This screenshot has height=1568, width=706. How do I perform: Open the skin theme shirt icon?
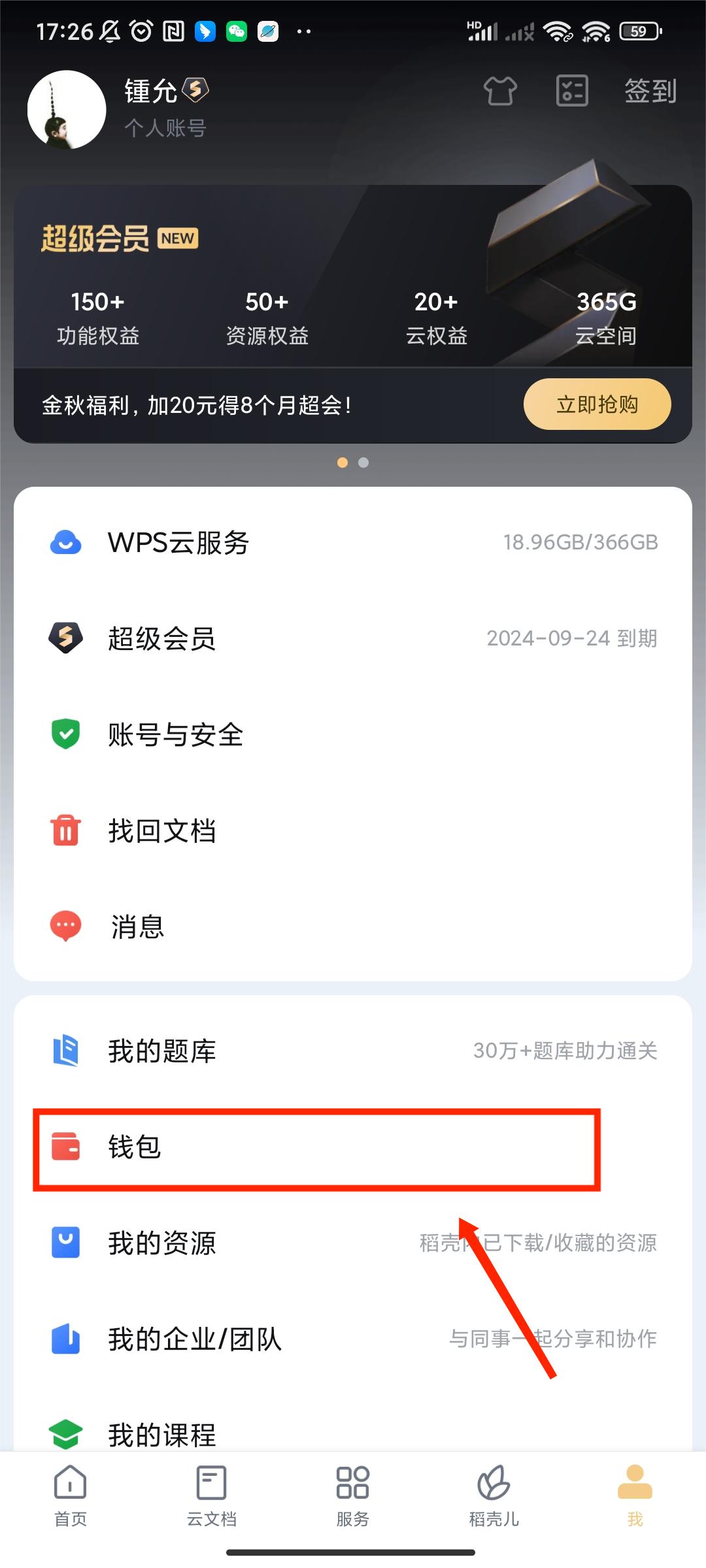click(500, 91)
